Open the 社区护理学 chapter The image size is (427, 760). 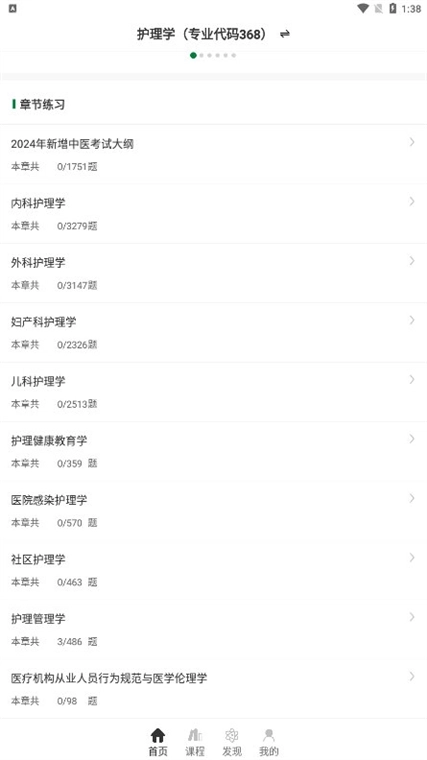coord(213,570)
